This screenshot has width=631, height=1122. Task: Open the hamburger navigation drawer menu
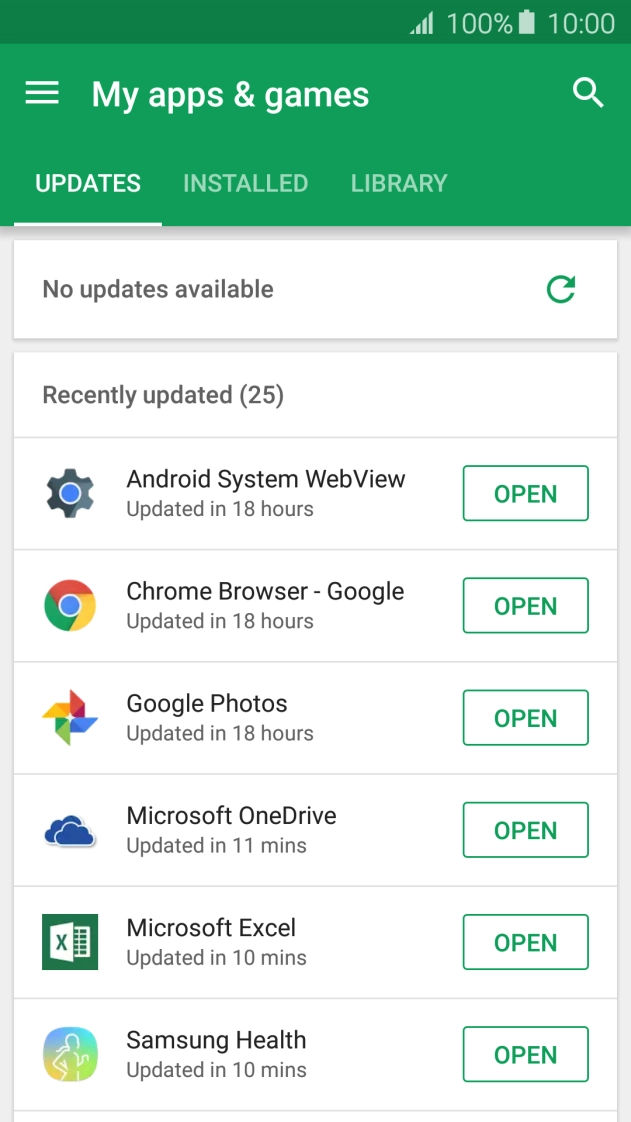click(42, 93)
